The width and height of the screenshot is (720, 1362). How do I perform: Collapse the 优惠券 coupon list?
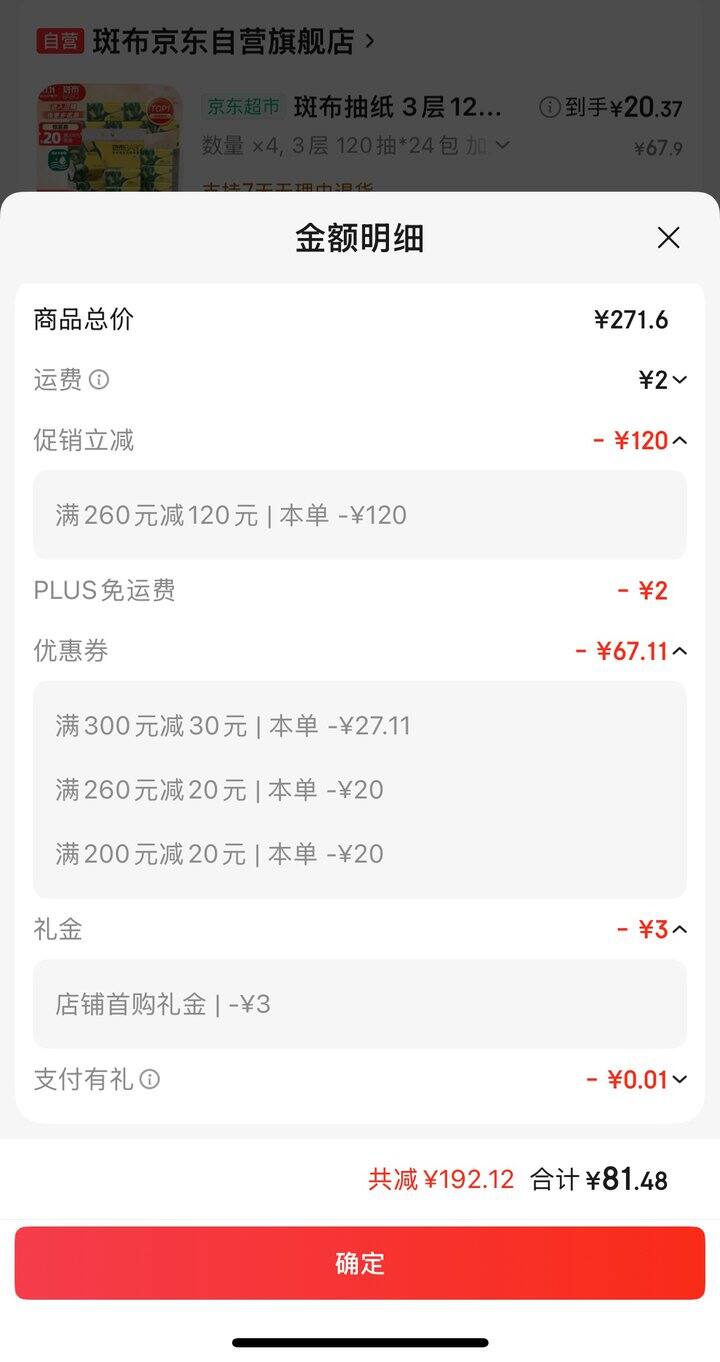click(680, 651)
